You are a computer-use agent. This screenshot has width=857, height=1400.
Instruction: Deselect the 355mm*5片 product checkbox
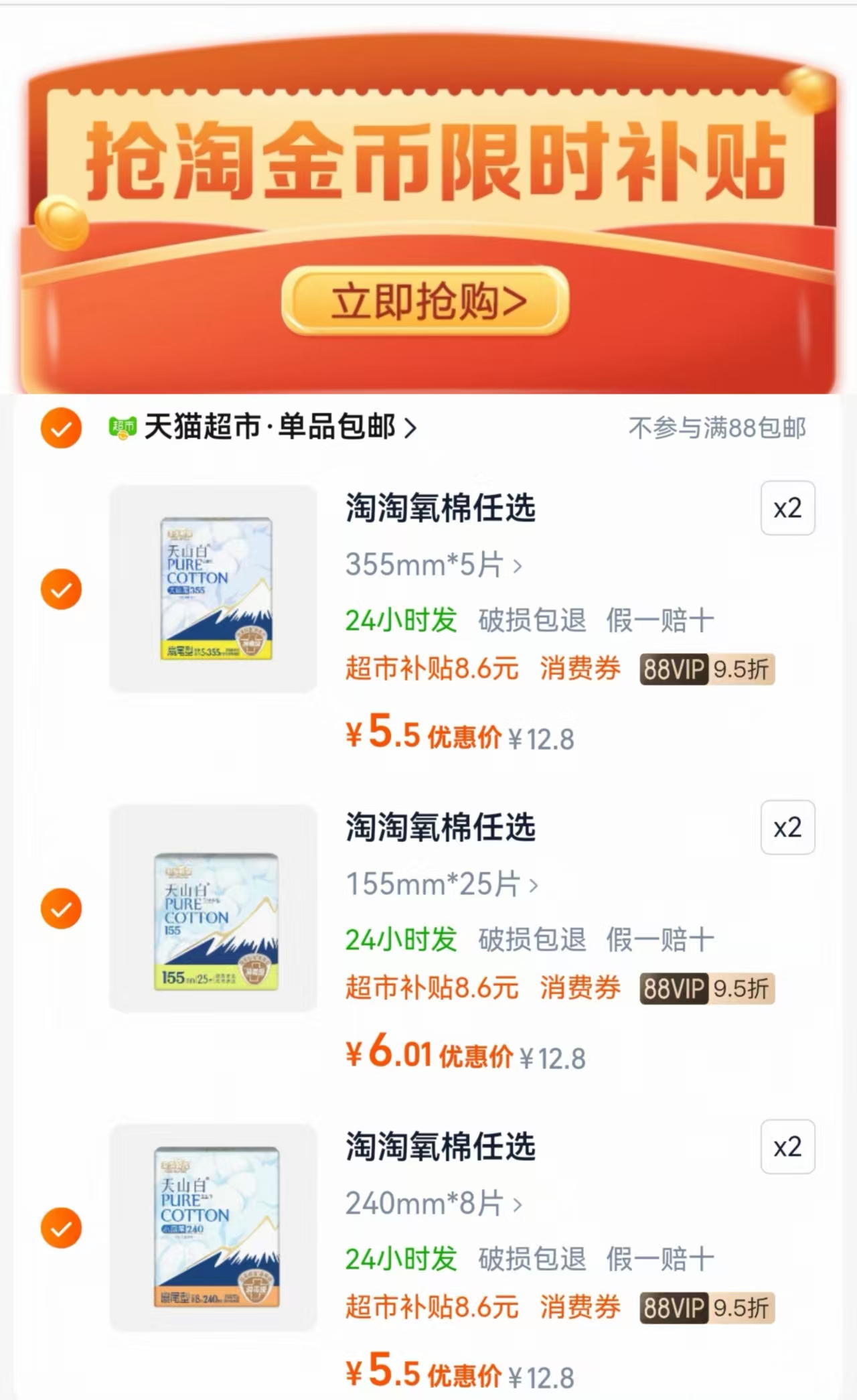pos(61,589)
